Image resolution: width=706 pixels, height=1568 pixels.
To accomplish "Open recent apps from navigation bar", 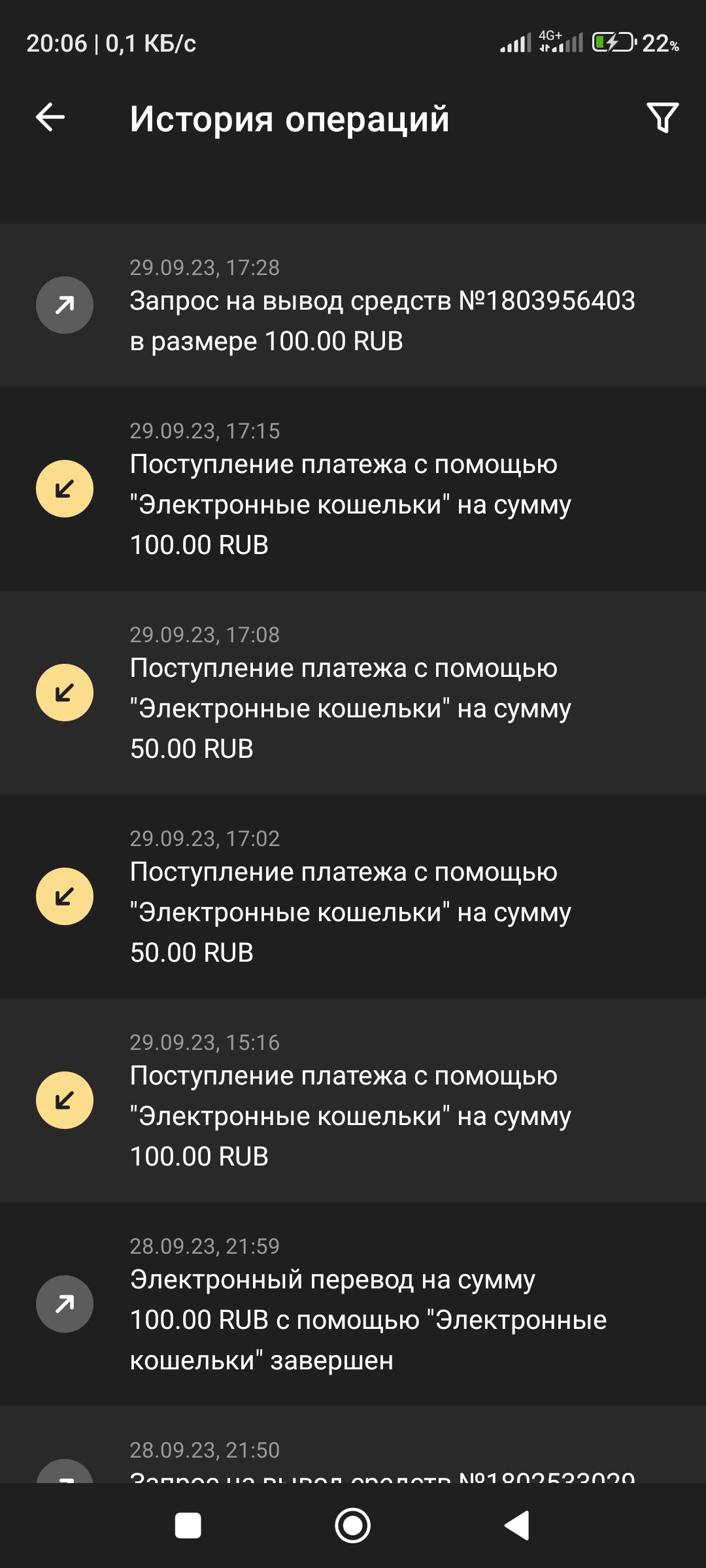I will point(188,1526).
